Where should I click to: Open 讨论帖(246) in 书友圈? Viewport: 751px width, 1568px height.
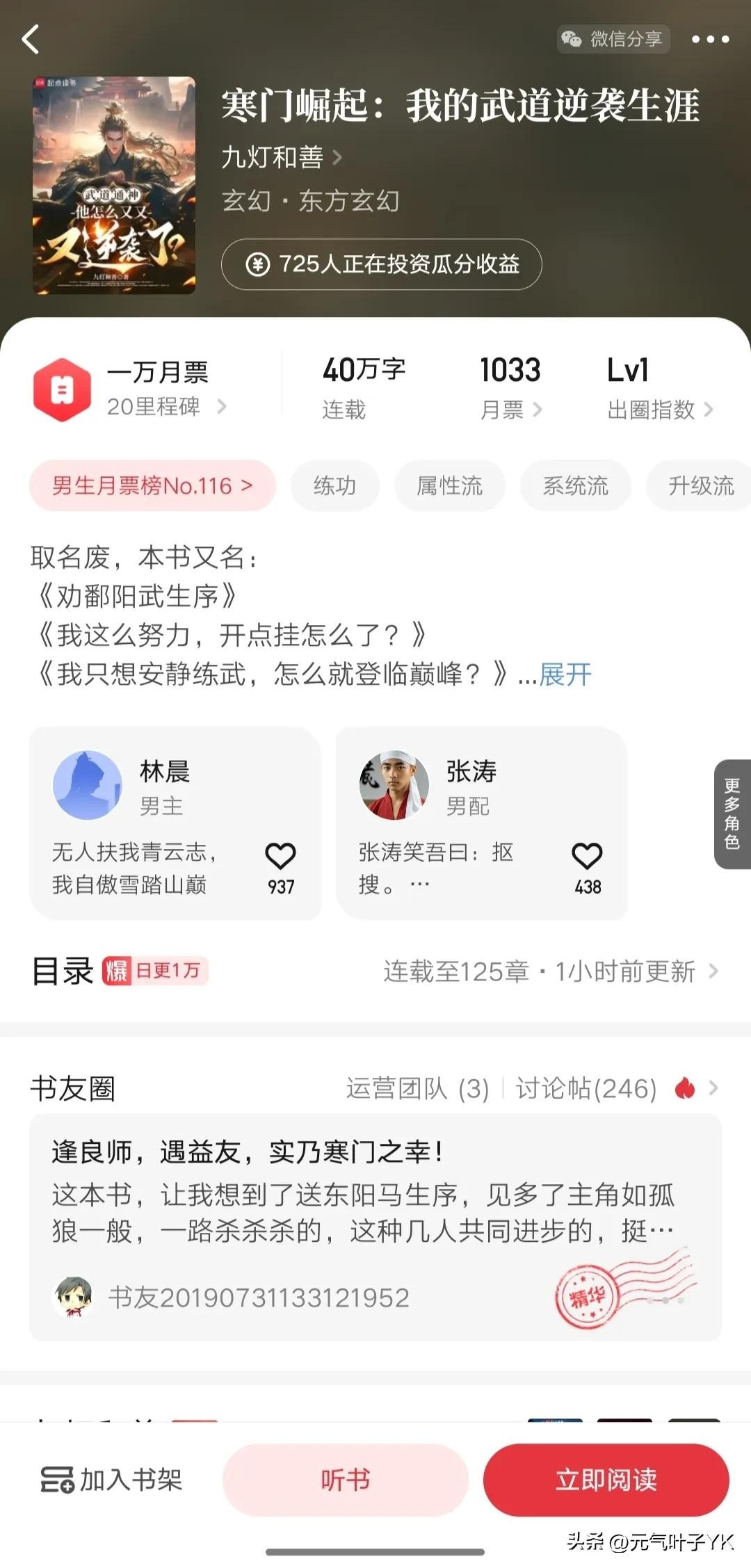point(586,1088)
